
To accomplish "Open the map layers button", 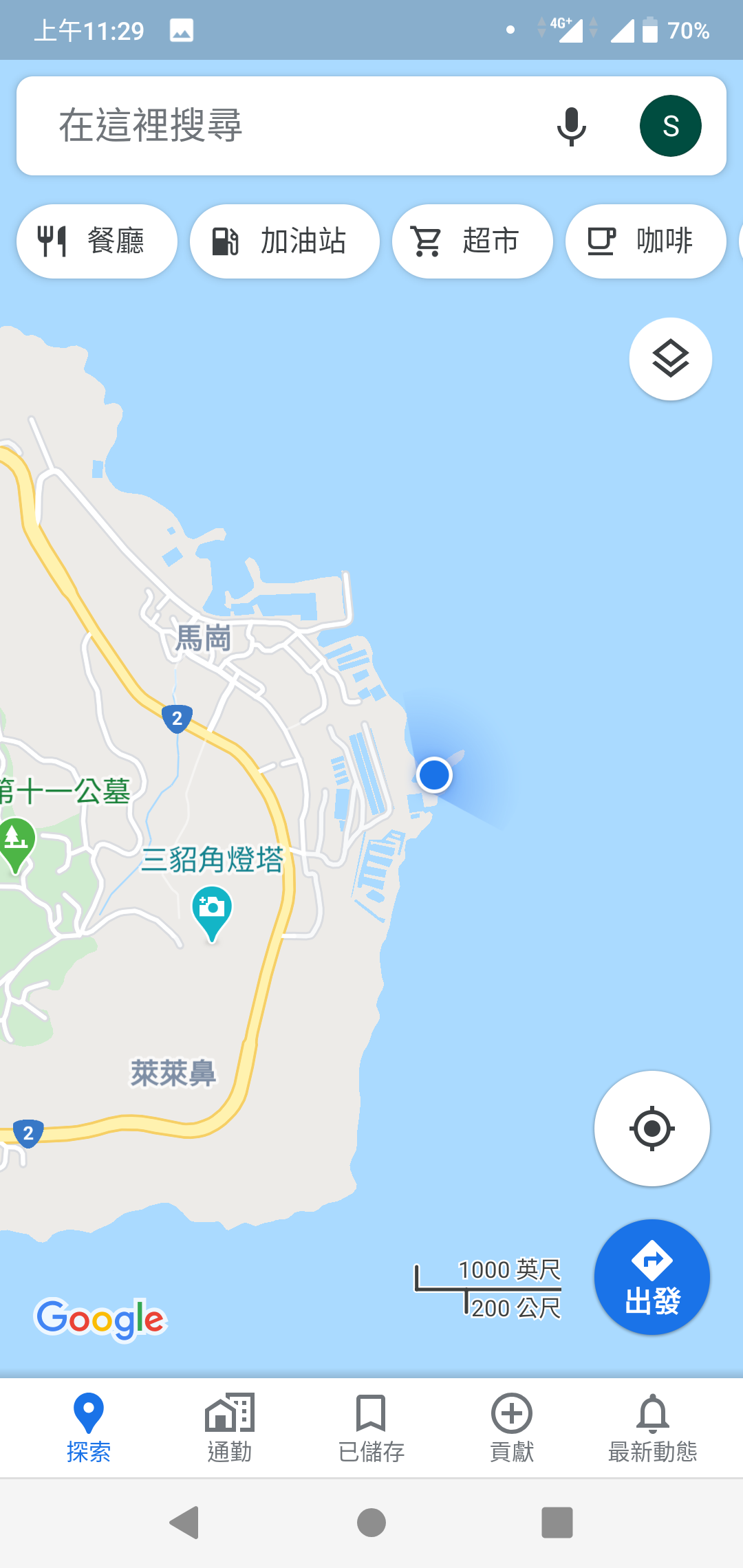I will pos(671,359).
